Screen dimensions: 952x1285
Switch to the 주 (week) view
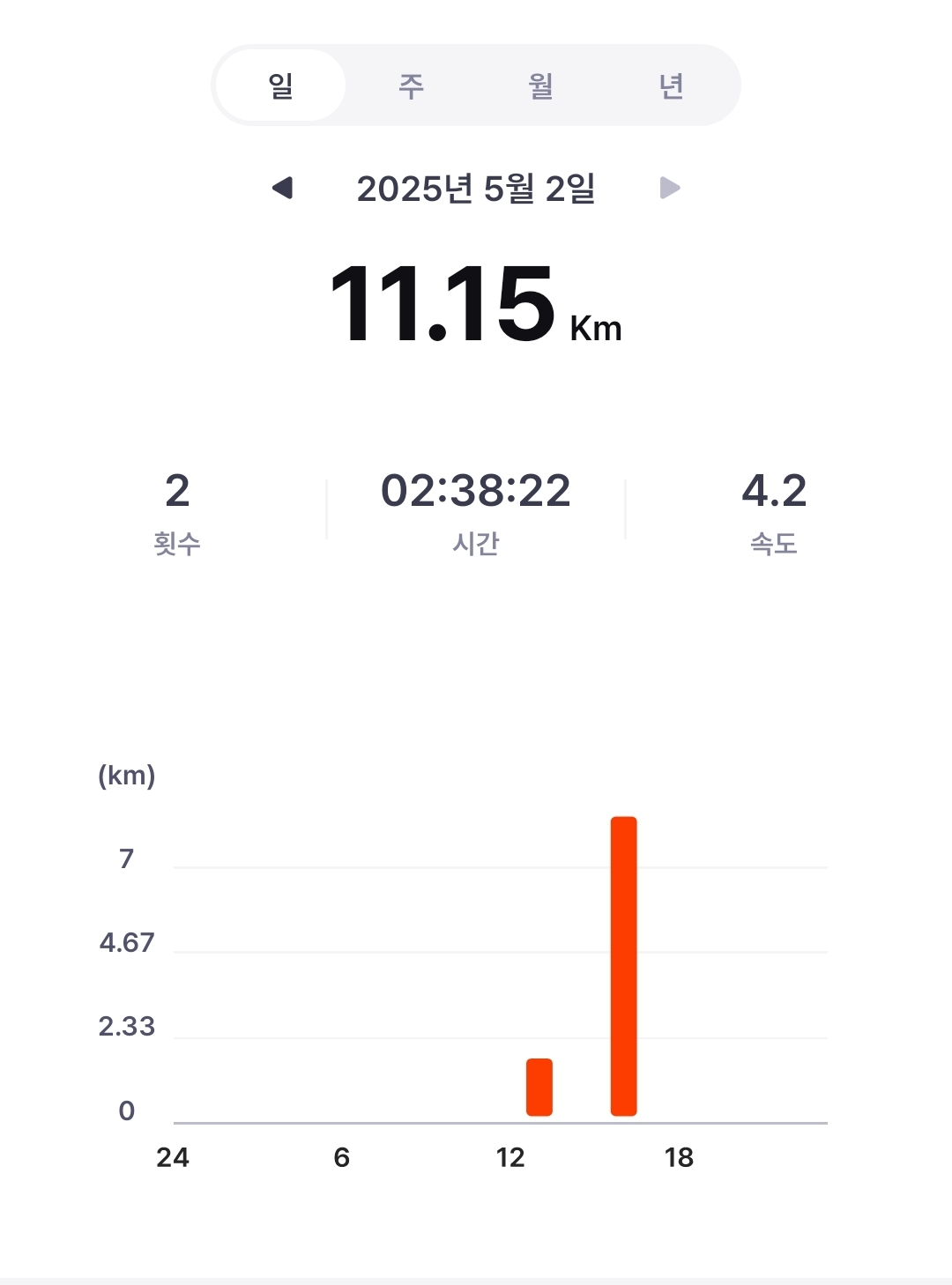point(411,85)
